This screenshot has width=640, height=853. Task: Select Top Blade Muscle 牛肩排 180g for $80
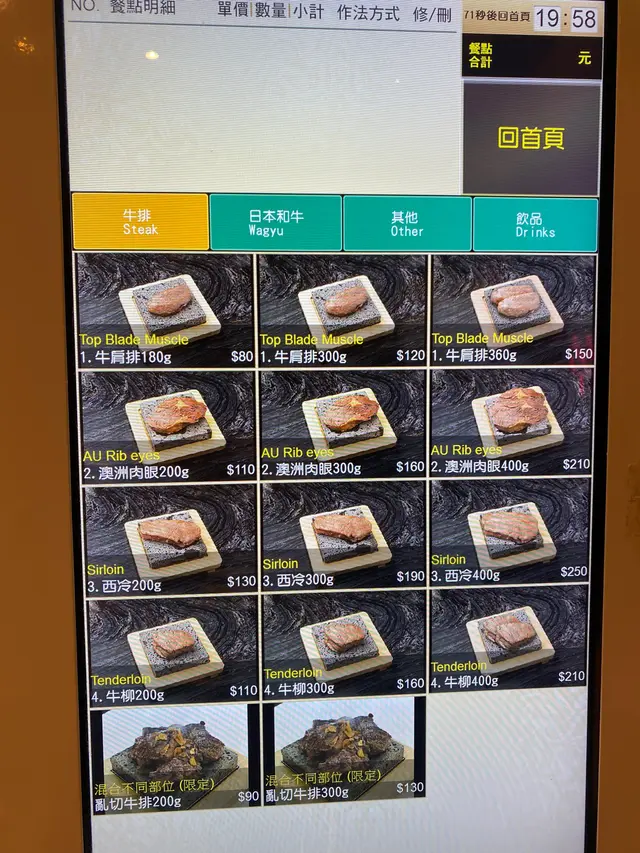pyautogui.click(x=166, y=311)
